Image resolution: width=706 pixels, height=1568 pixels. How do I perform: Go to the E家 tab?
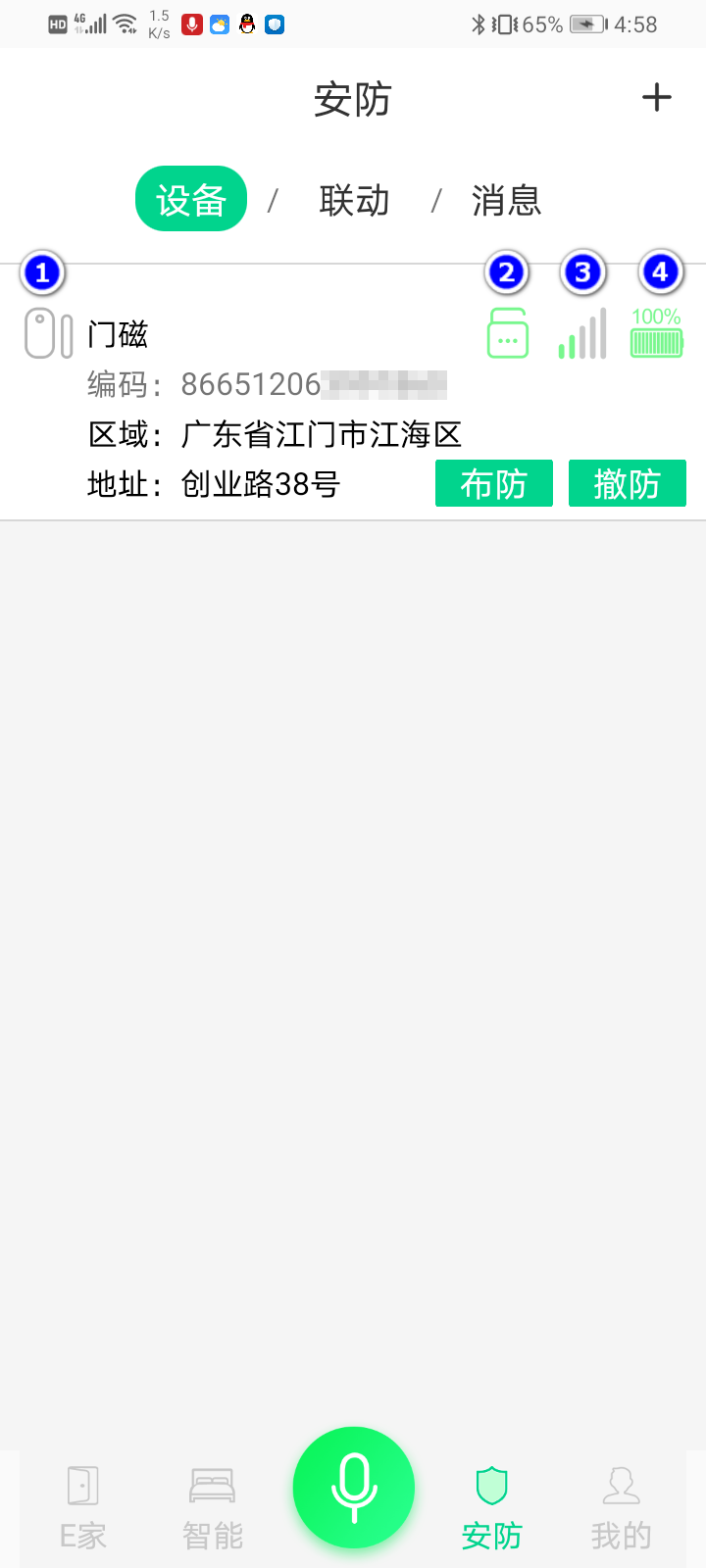pyautogui.click(x=83, y=1509)
